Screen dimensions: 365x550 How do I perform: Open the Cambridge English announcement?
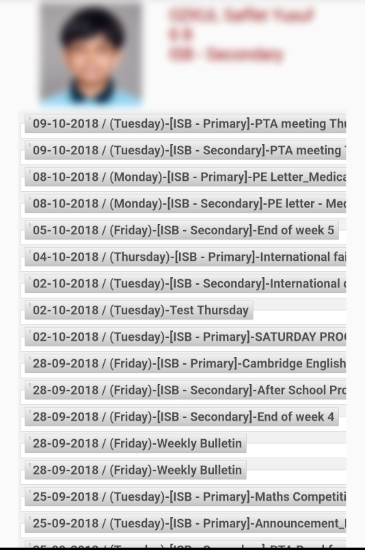pyautogui.click(x=185, y=364)
